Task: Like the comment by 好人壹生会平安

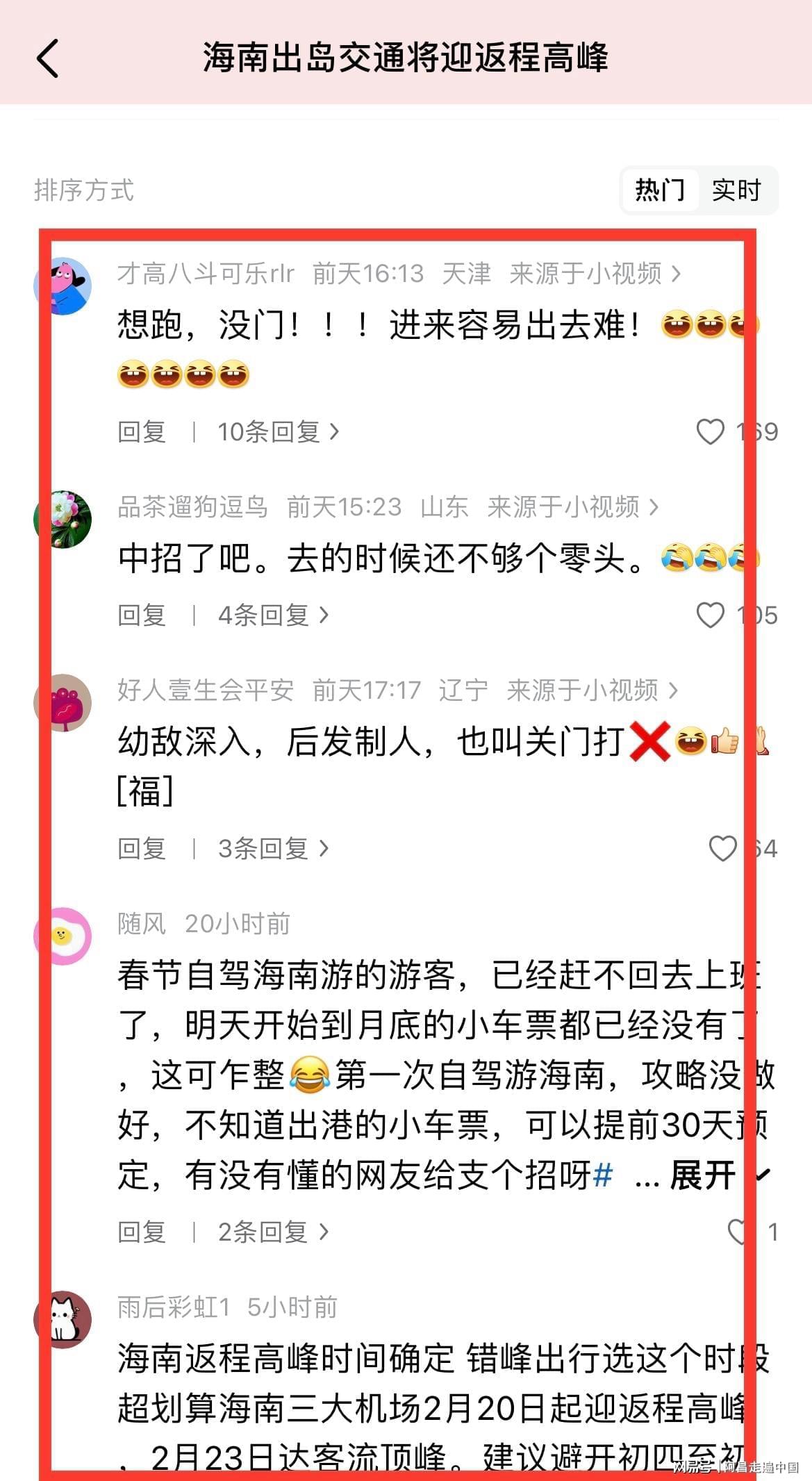Action: [722, 848]
